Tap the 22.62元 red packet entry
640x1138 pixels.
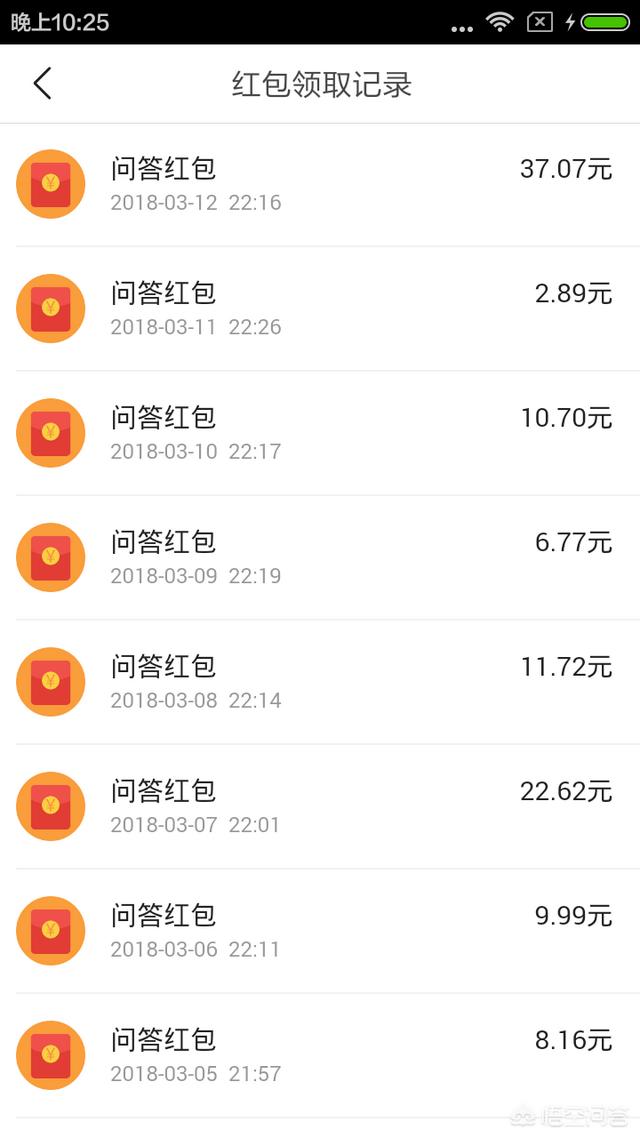tap(320, 806)
